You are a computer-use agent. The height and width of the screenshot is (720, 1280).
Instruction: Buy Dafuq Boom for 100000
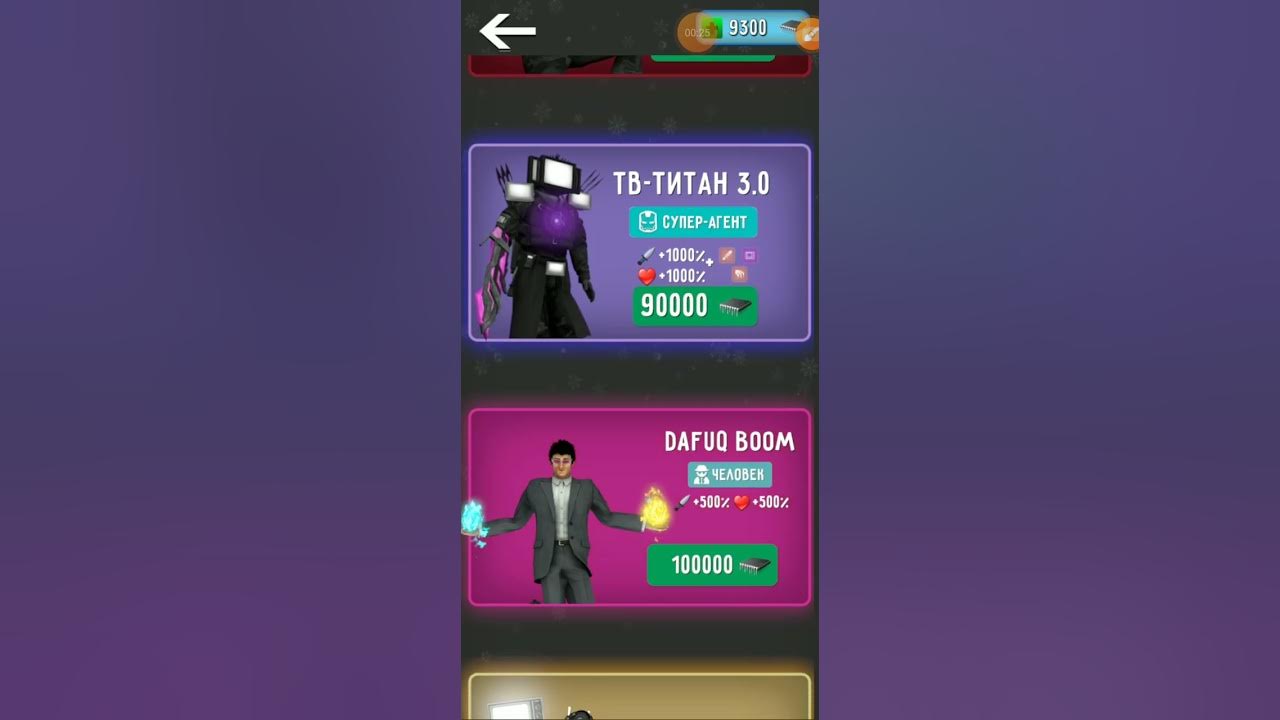tap(712, 565)
